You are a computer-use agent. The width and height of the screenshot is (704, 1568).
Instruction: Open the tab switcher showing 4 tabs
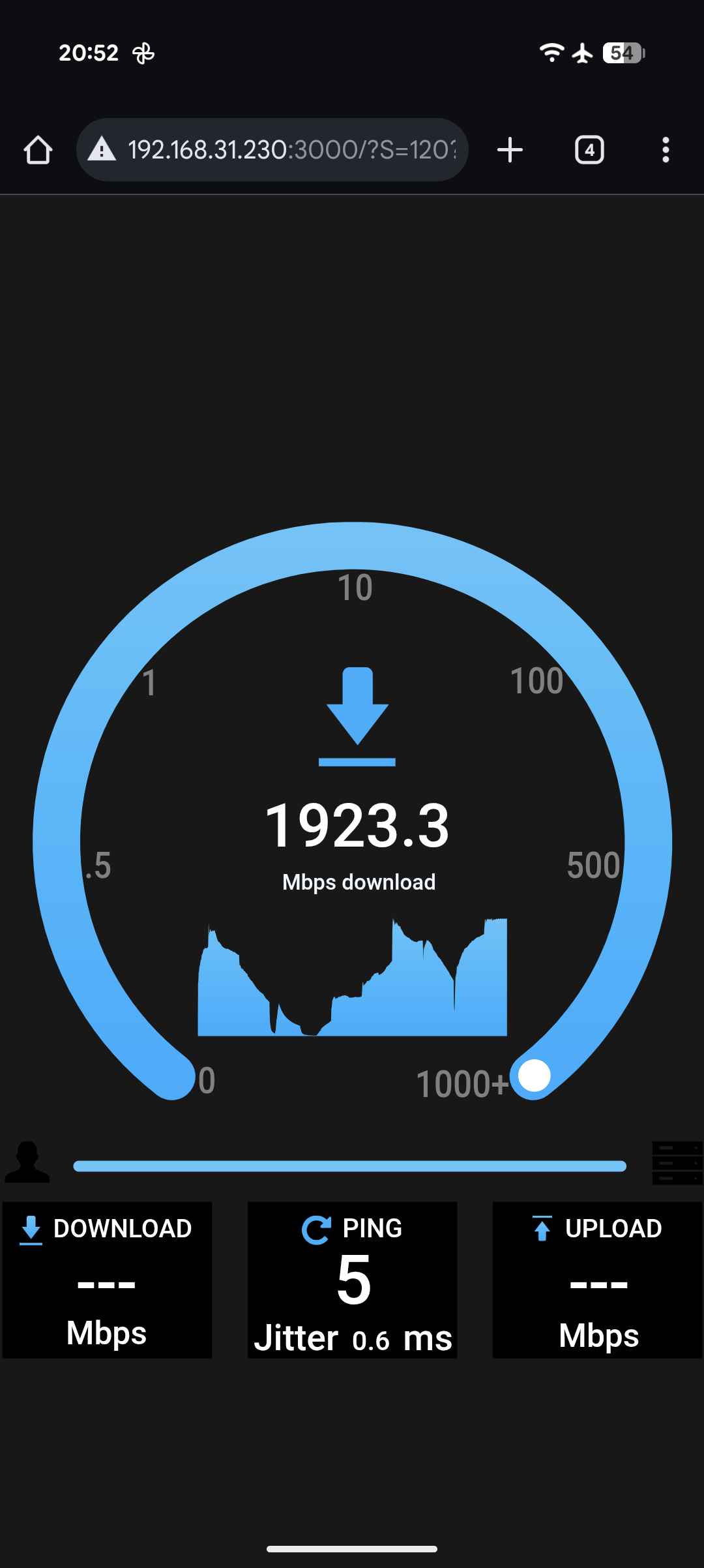click(x=589, y=150)
